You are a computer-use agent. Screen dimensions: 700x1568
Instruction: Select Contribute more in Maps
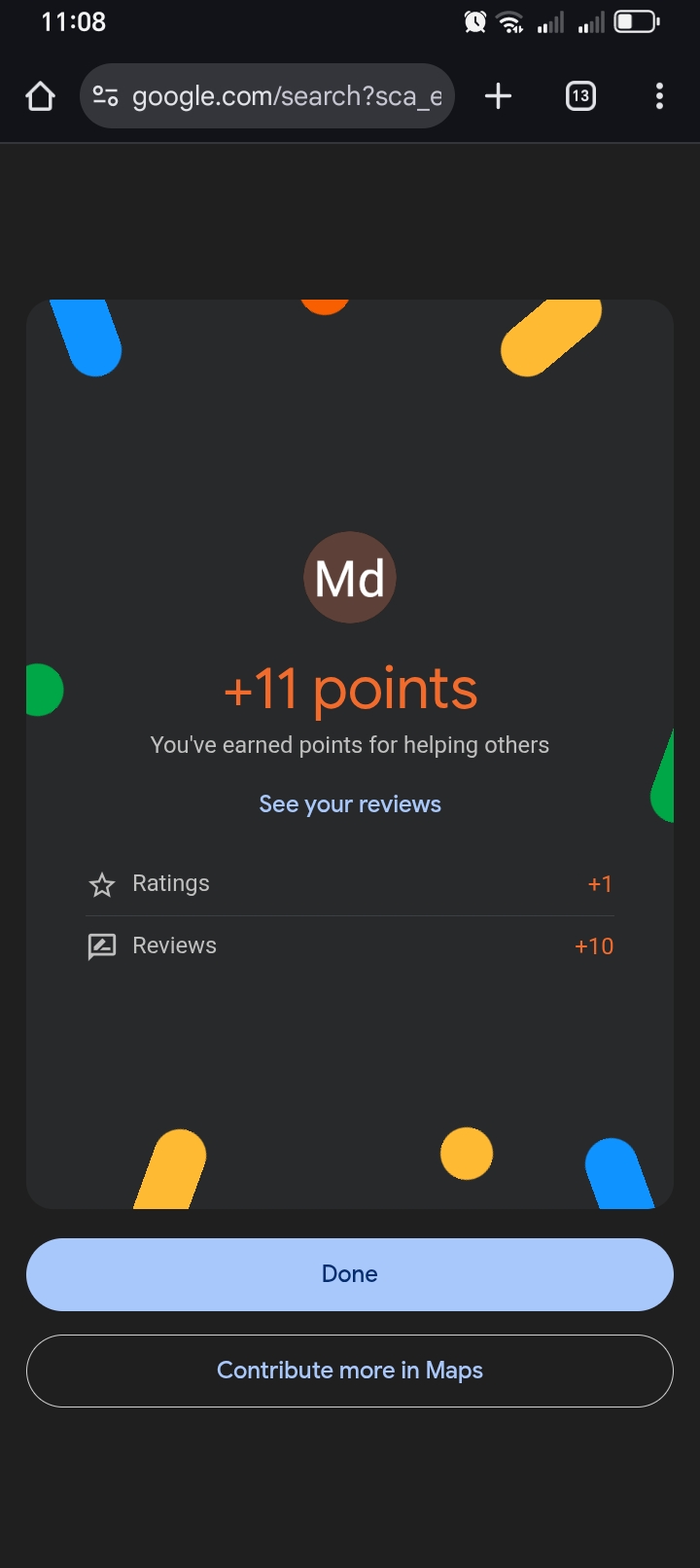(350, 1371)
